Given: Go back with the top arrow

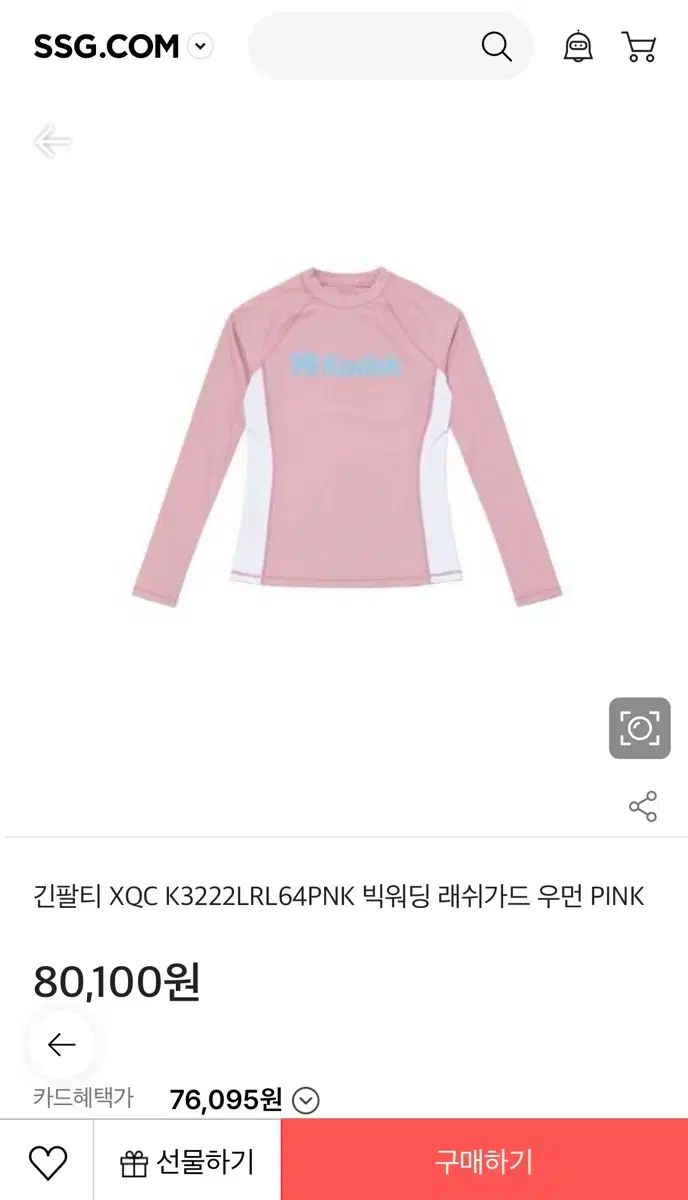Looking at the screenshot, I should pos(52,141).
